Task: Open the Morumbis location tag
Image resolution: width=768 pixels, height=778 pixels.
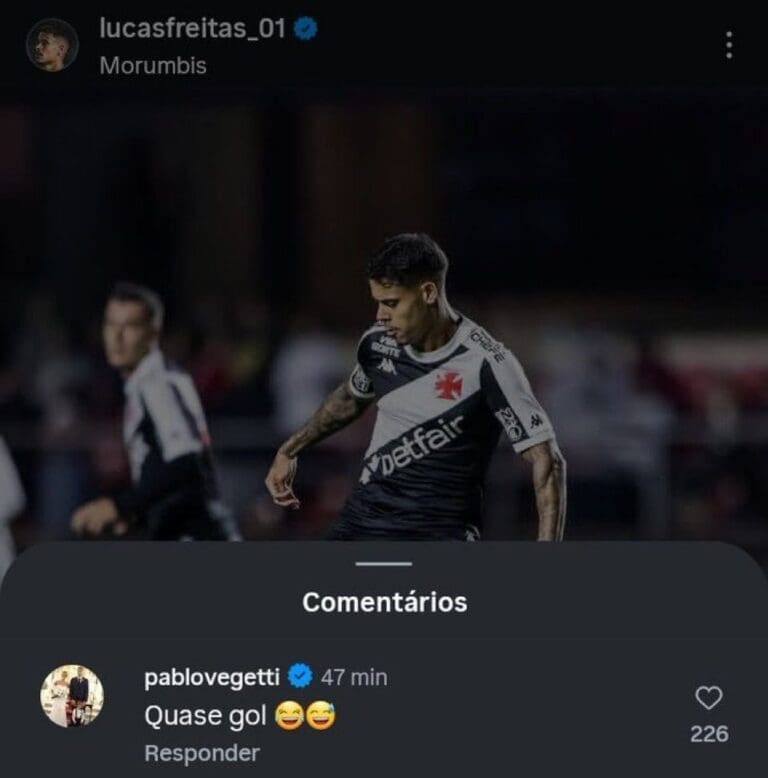Action: (153, 66)
